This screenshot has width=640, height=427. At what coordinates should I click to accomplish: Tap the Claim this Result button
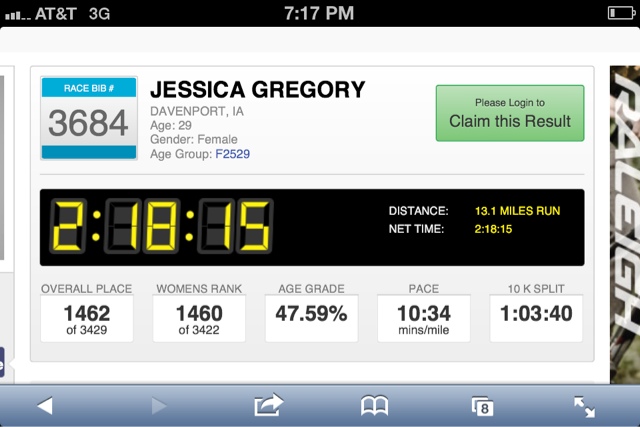[509, 112]
